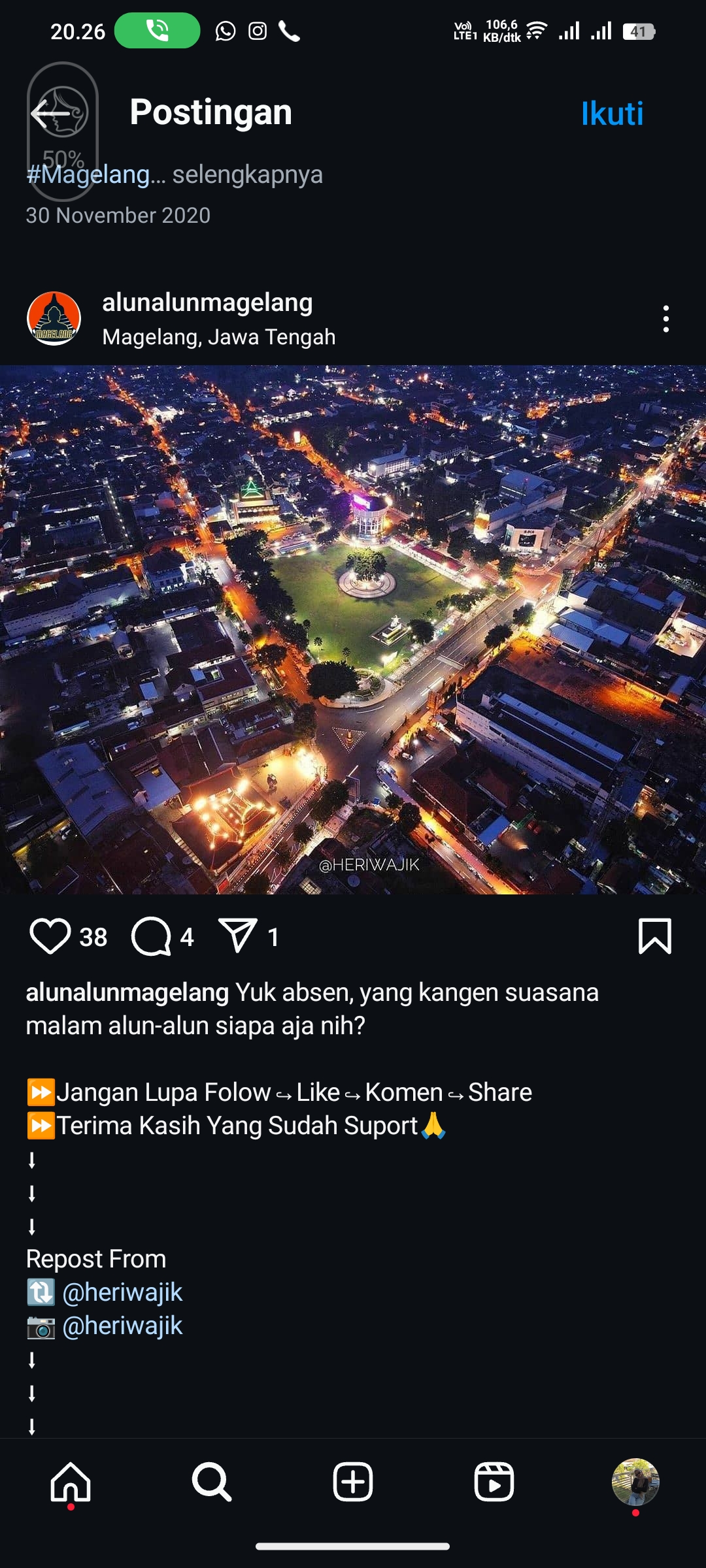
Task: View likes by tapping the 38 count
Action: [92, 938]
